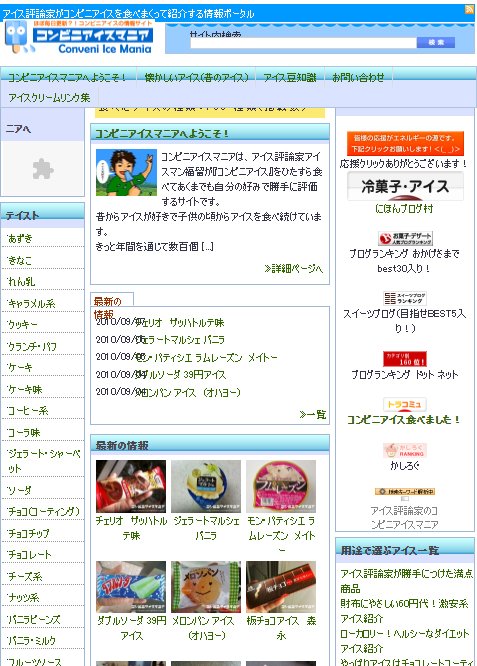Open コンビニアイス食べました! link
Viewport: 477px width, 666px height.
click(x=404, y=420)
